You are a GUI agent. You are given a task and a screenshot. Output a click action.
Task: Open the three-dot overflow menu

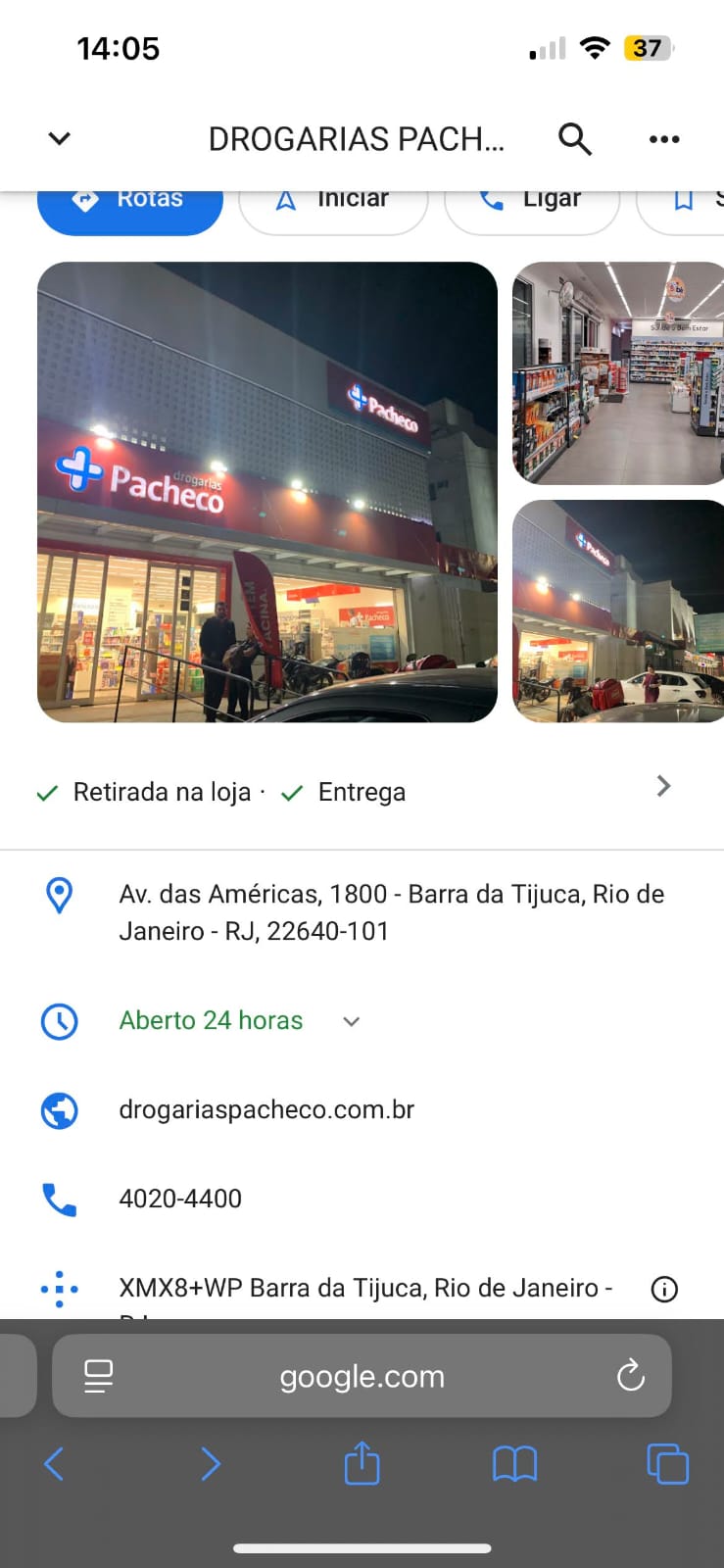[x=664, y=139]
